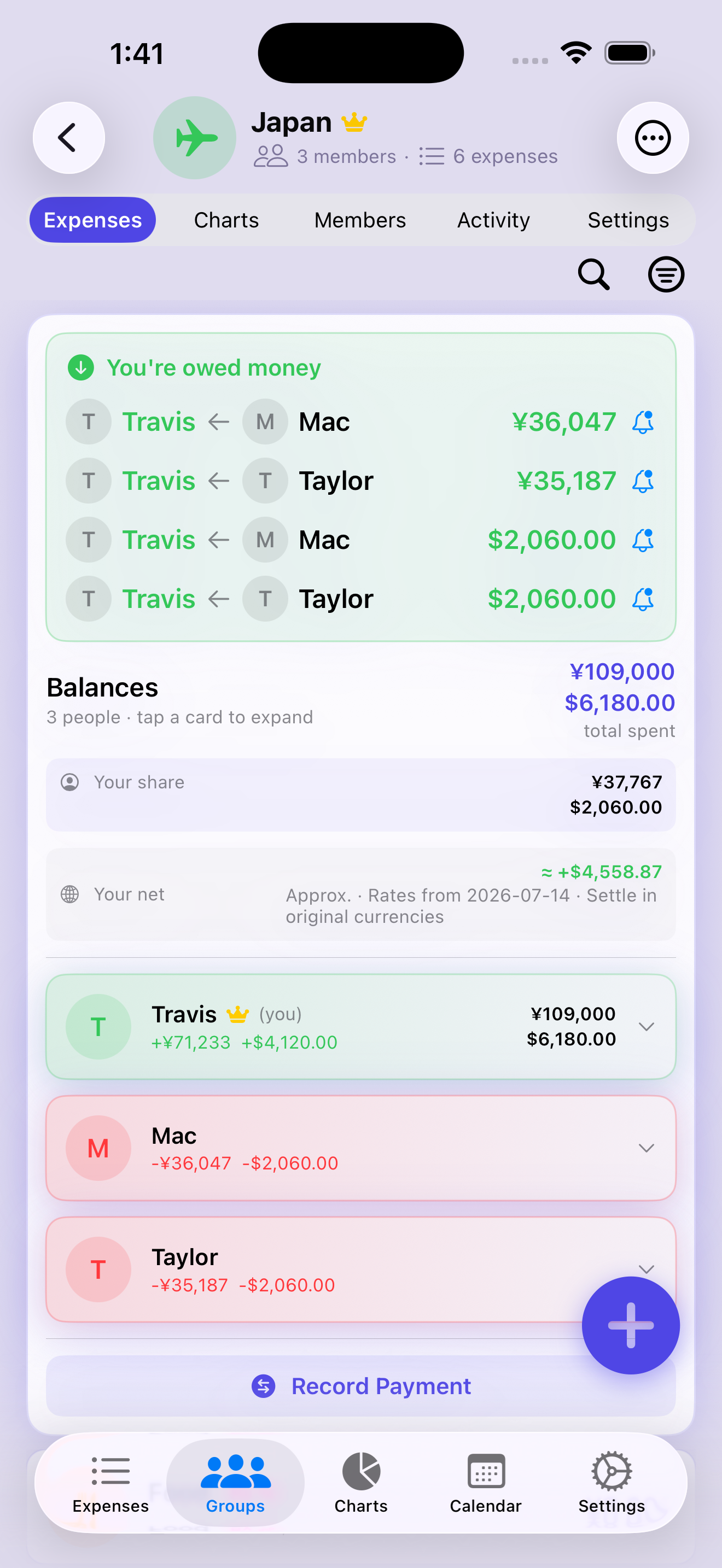Screen dimensions: 722x1568
Task: Go to the bottom Charts tab
Action: [361, 1483]
